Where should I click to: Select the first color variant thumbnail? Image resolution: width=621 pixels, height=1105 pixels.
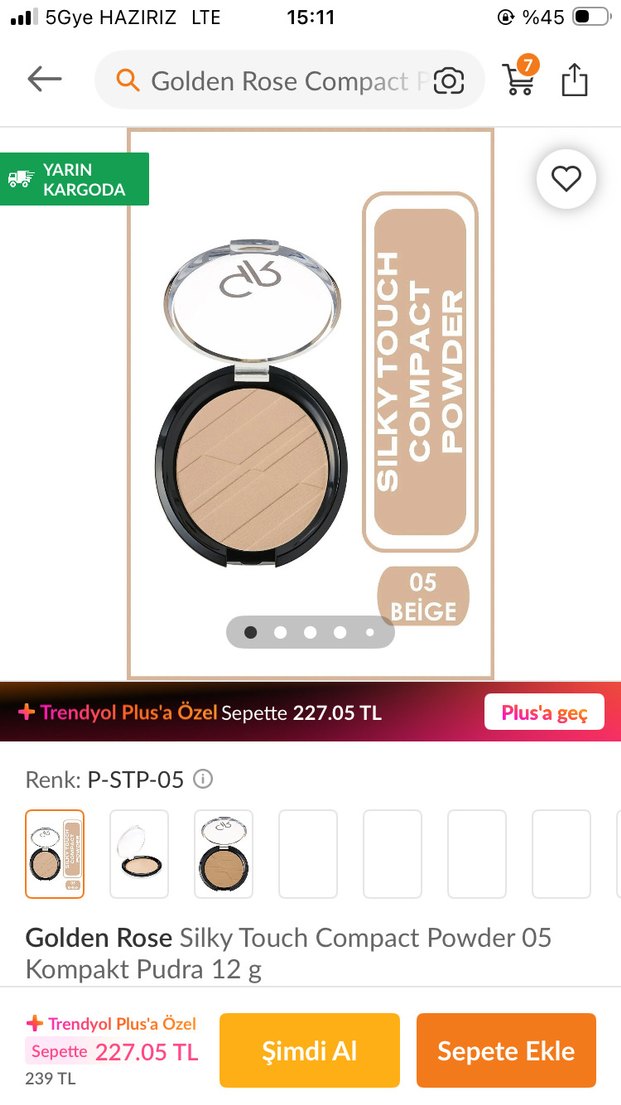55,853
